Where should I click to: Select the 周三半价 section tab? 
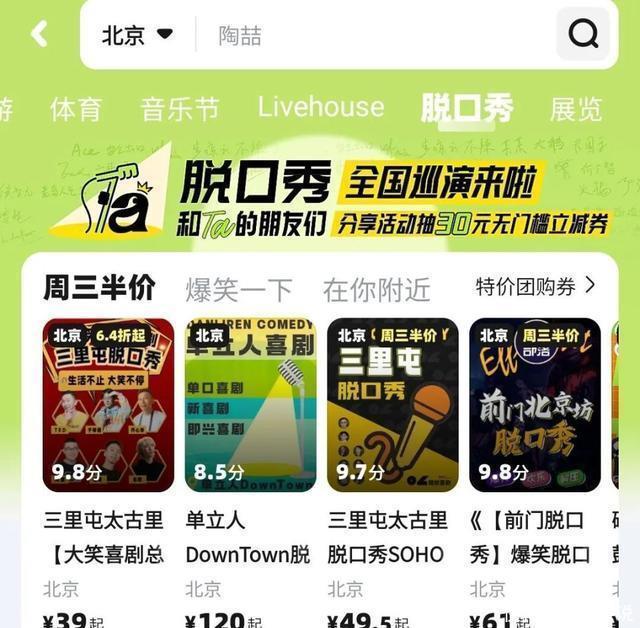click(x=99, y=288)
